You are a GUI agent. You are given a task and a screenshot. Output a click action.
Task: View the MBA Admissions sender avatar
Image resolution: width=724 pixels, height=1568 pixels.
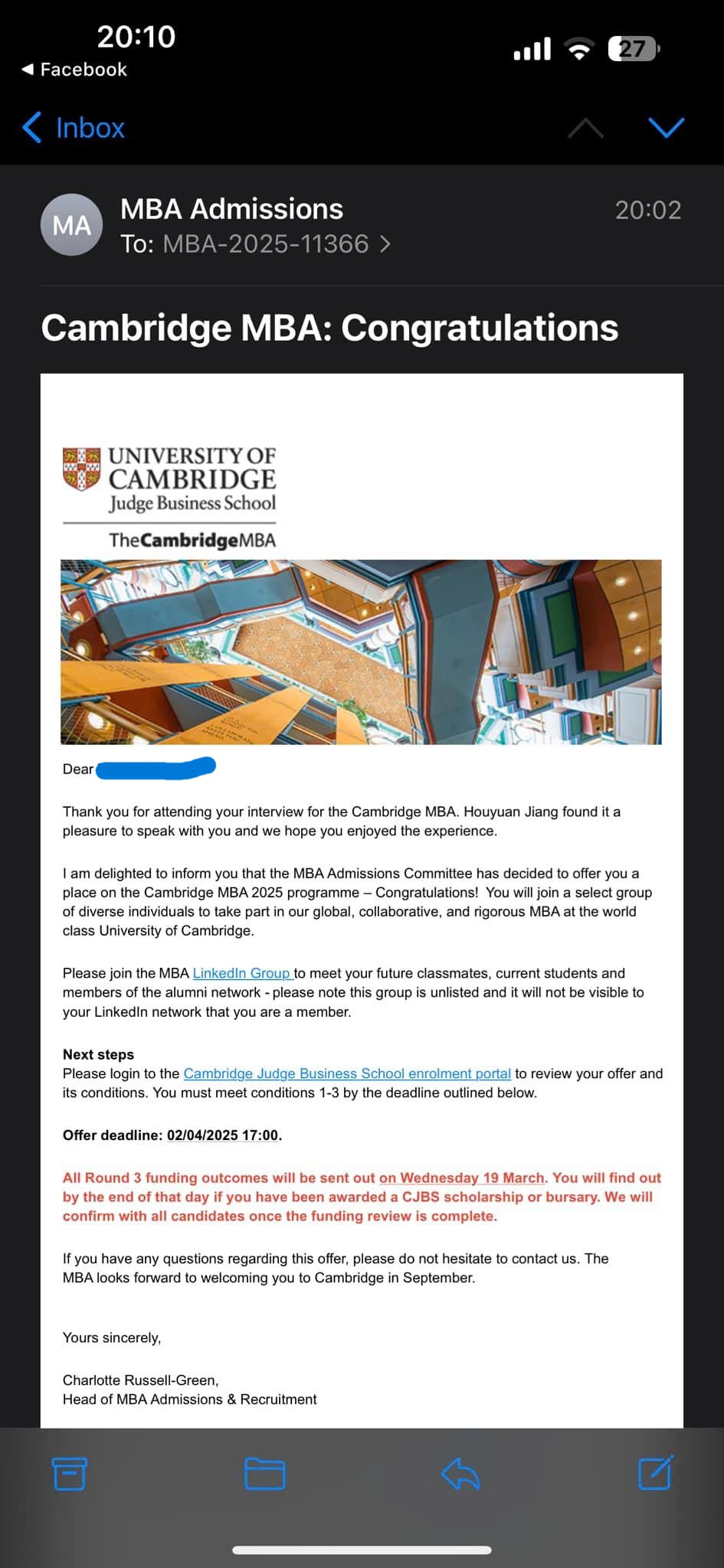71,225
